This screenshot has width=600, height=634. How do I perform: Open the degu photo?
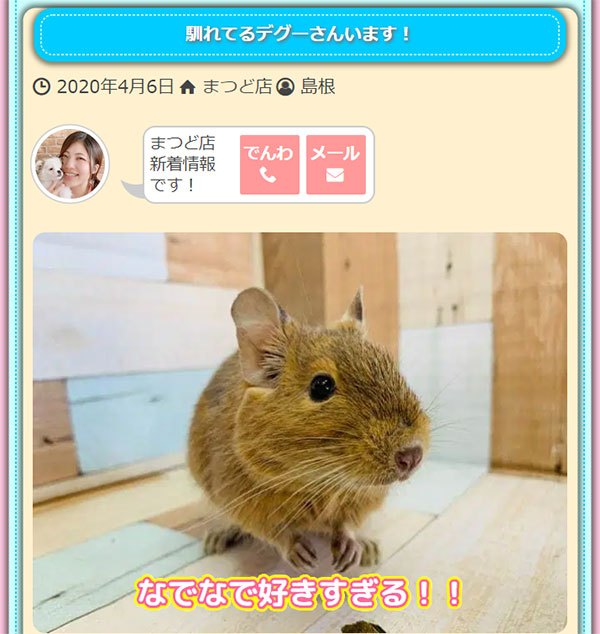pos(300,420)
